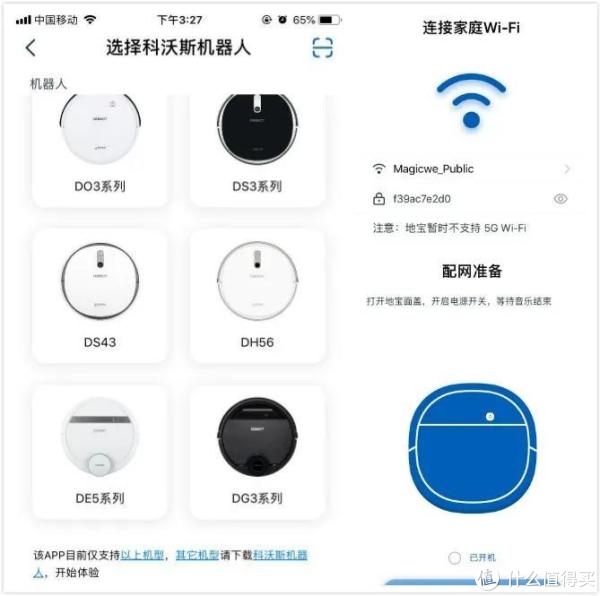Go back from robot selection

tap(31, 47)
